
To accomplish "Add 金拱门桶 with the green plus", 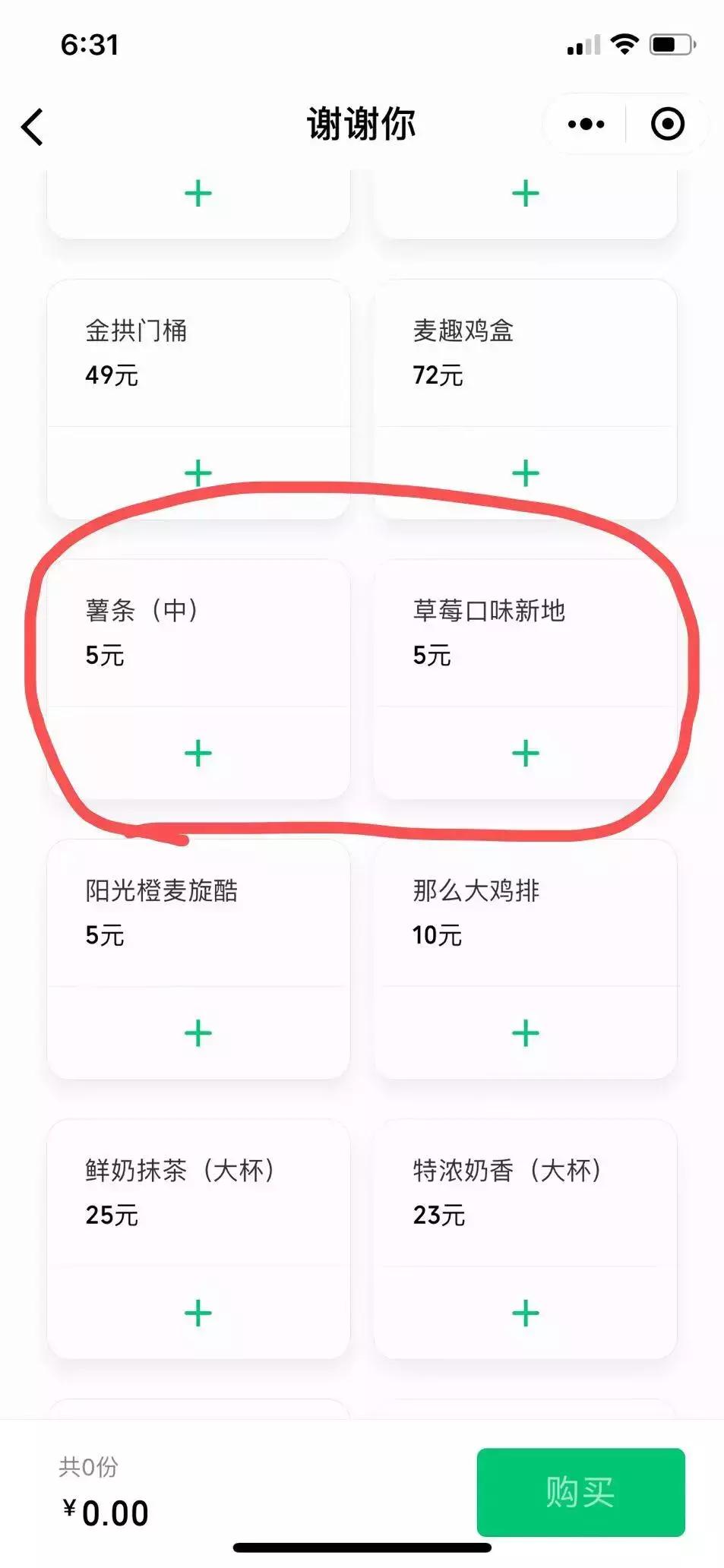I will (x=198, y=472).
